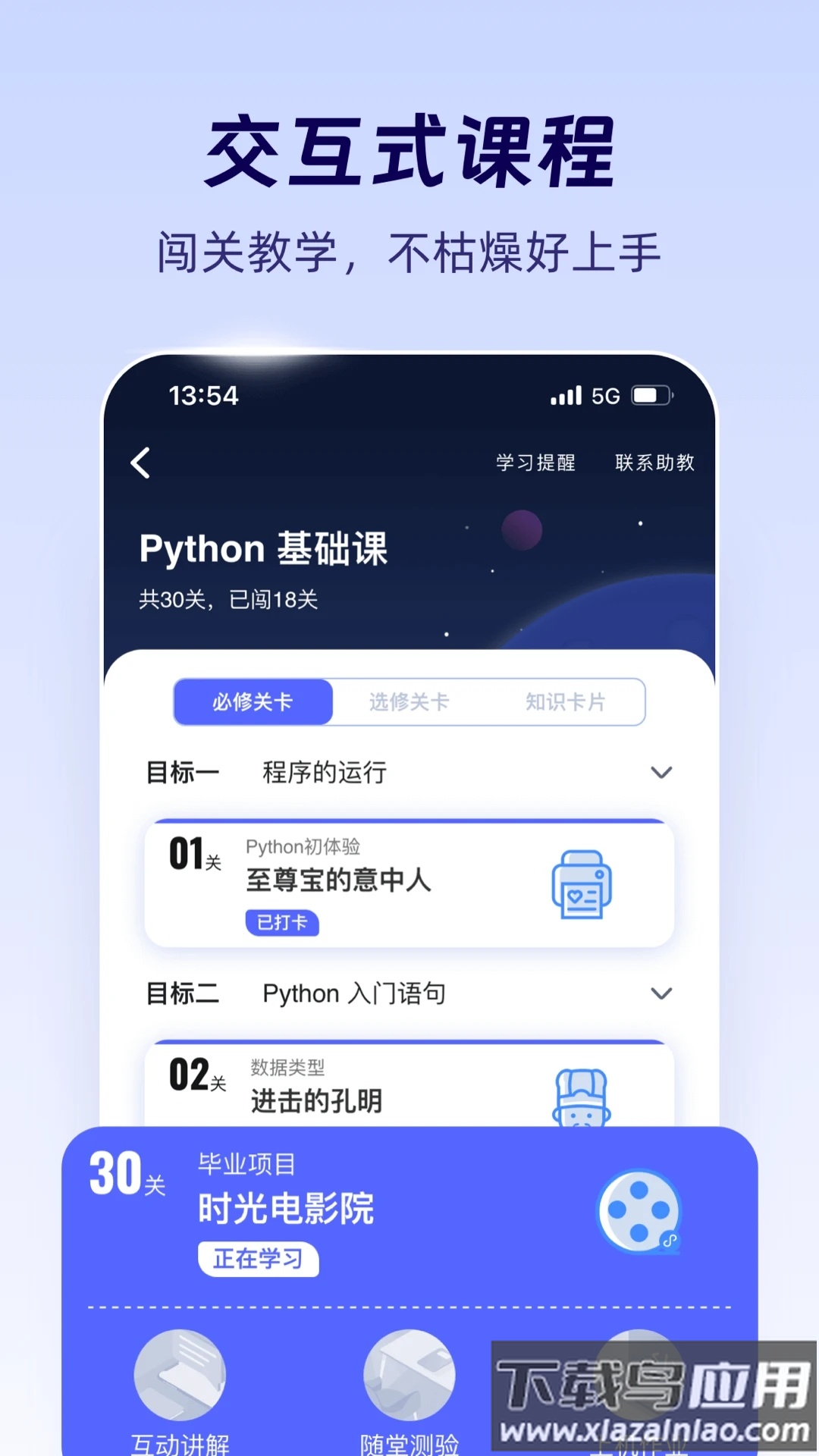The image size is (819, 1456).
Task: Click the 已打卡 badge
Action: coord(284,924)
